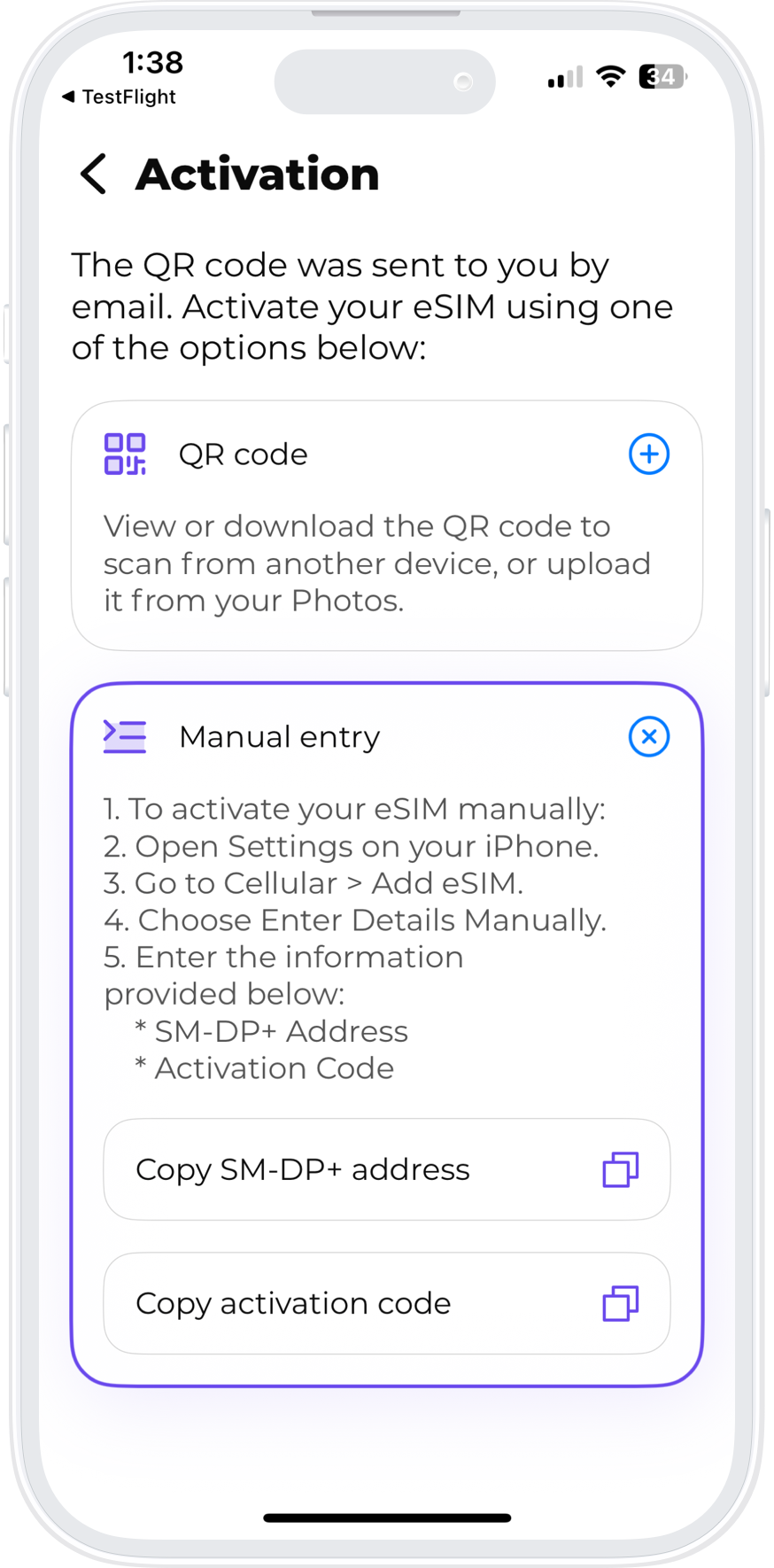The width and height of the screenshot is (774, 1568).
Task: Copy the SM-DP+ address
Action: point(386,1169)
